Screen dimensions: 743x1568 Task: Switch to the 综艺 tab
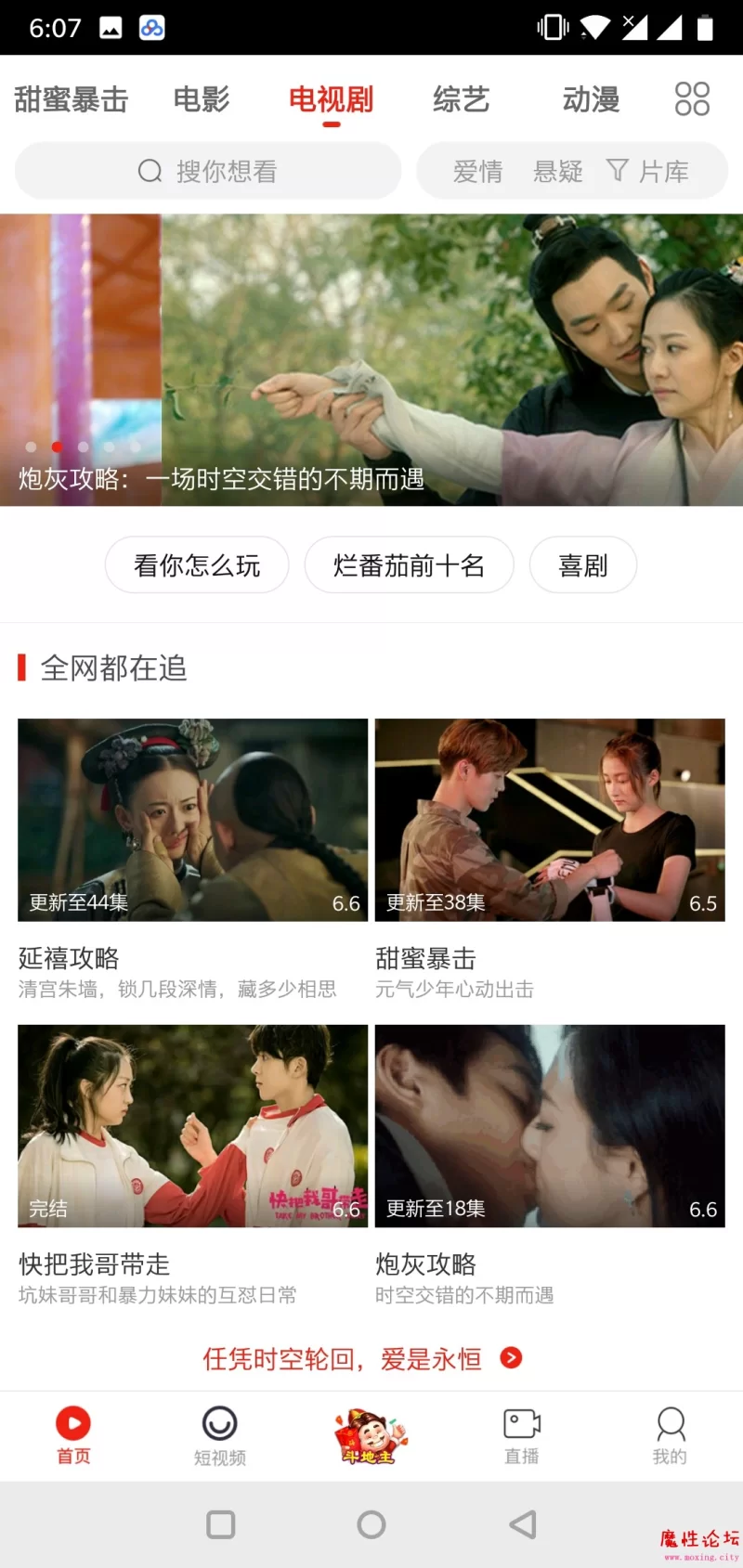pos(461,99)
